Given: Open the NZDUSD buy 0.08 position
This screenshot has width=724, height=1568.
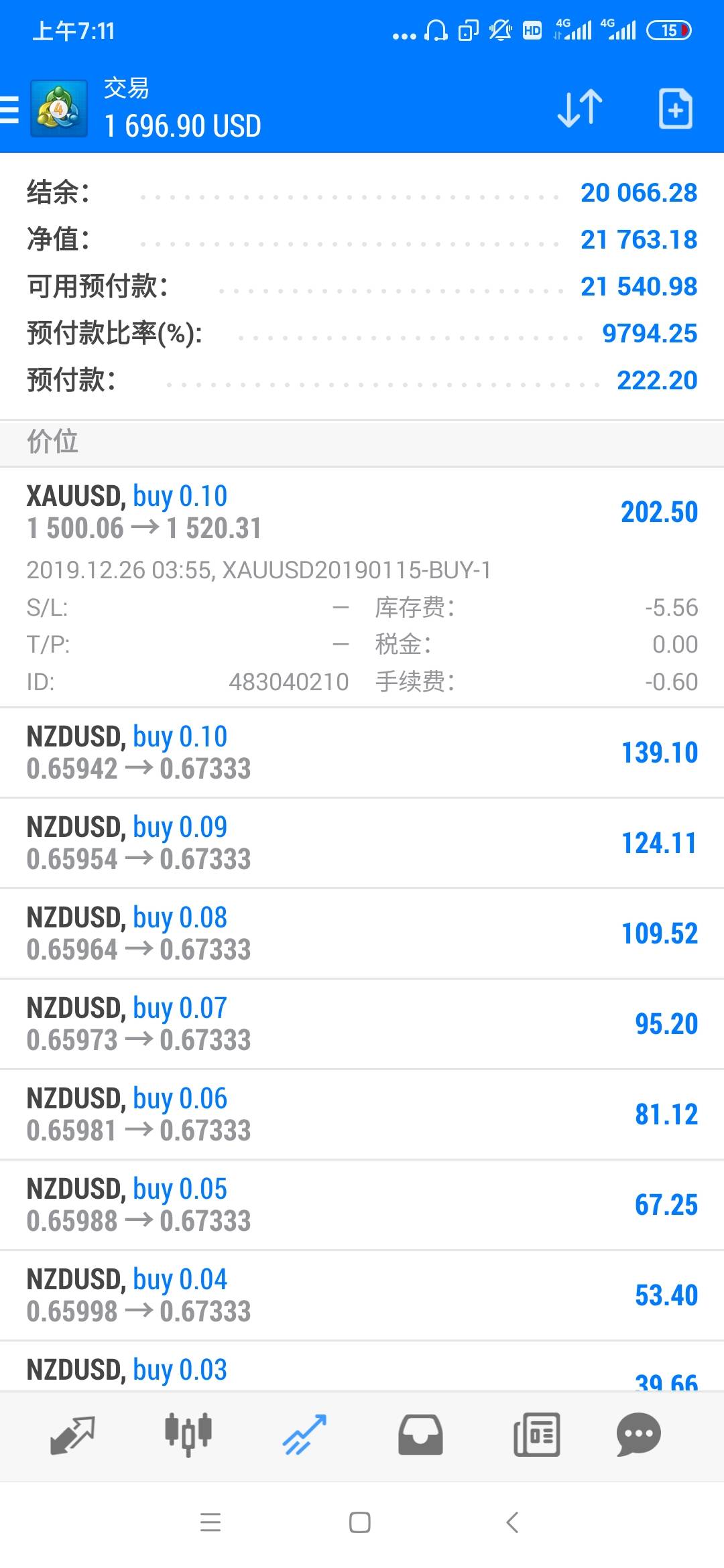Looking at the screenshot, I should click(x=362, y=933).
